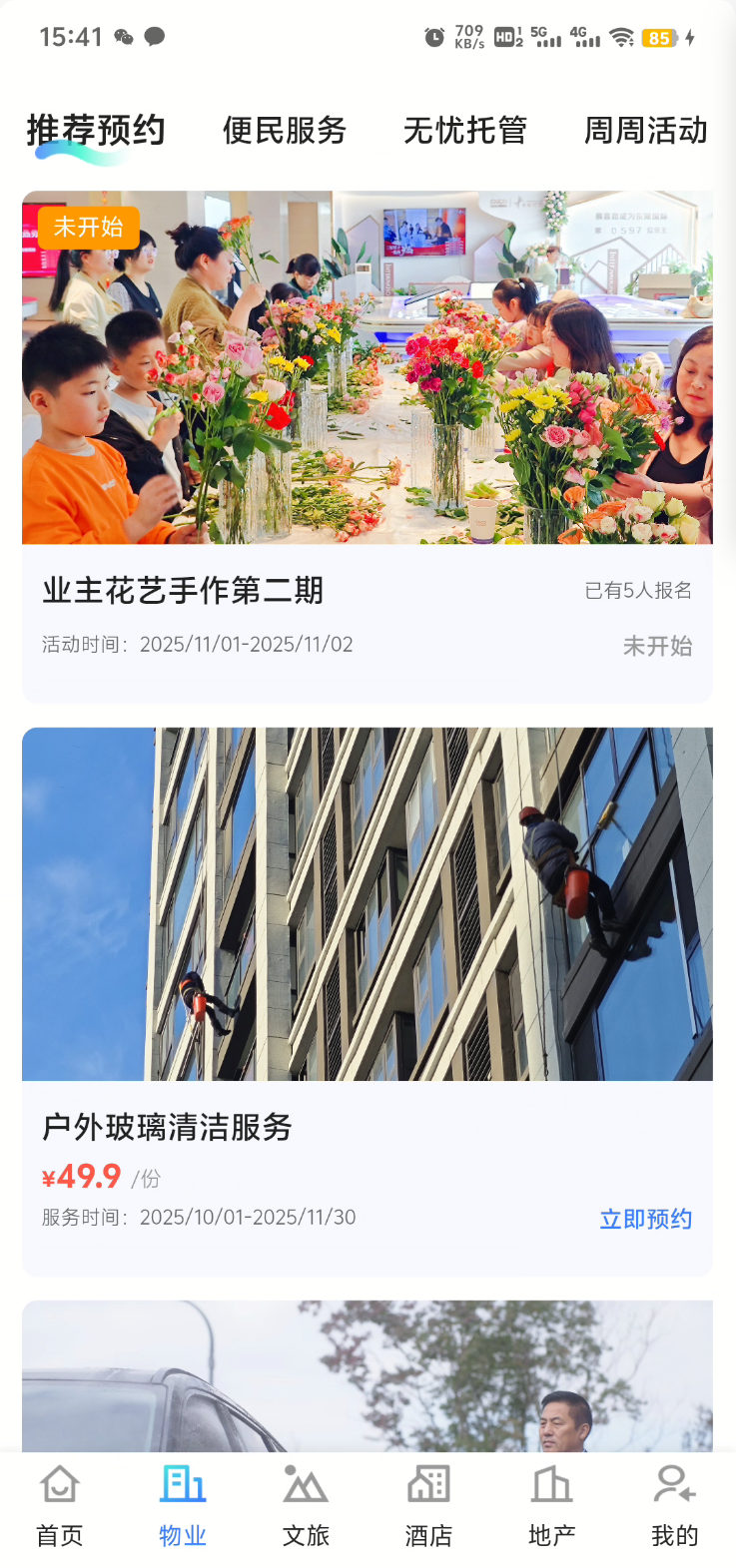Tap the 物业 bottom tab
Screen dimensions: 736x1568
(x=183, y=1507)
